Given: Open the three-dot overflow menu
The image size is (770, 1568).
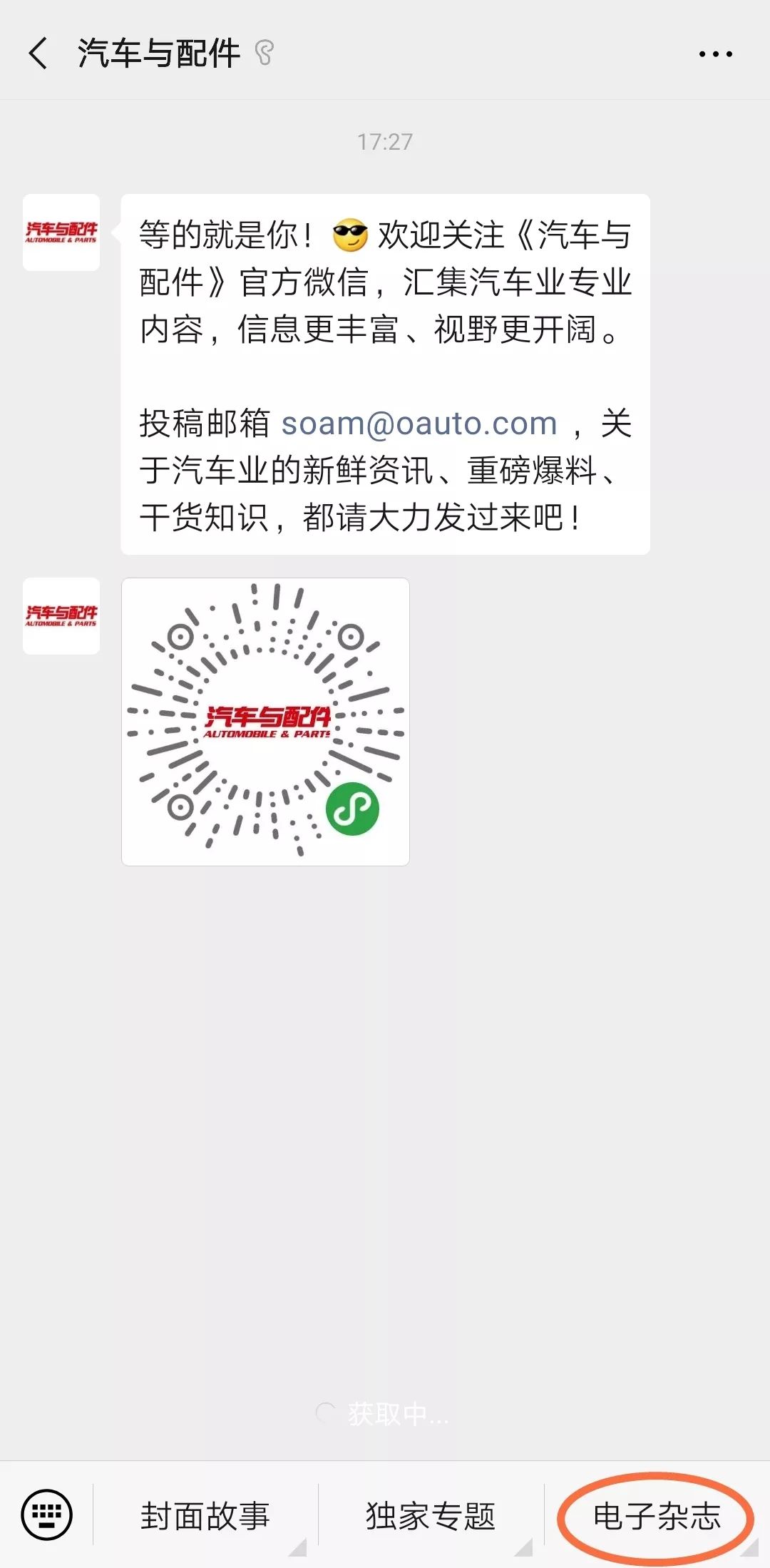Looking at the screenshot, I should click(x=715, y=54).
